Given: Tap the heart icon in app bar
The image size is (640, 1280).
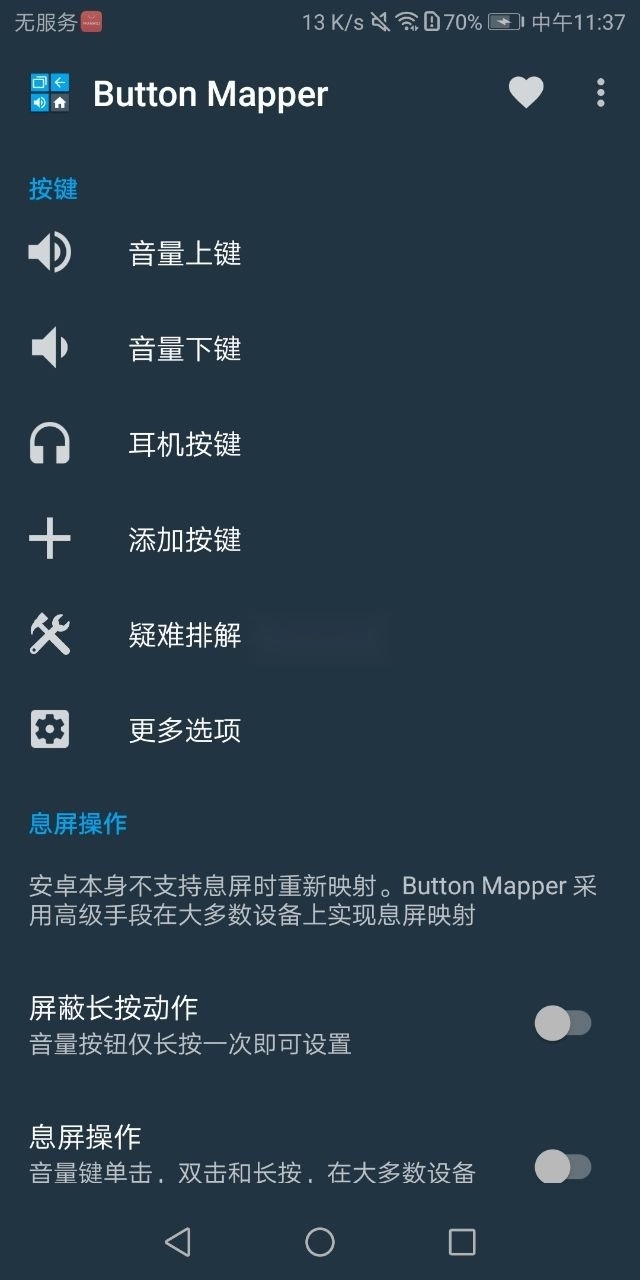Looking at the screenshot, I should (526, 93).
